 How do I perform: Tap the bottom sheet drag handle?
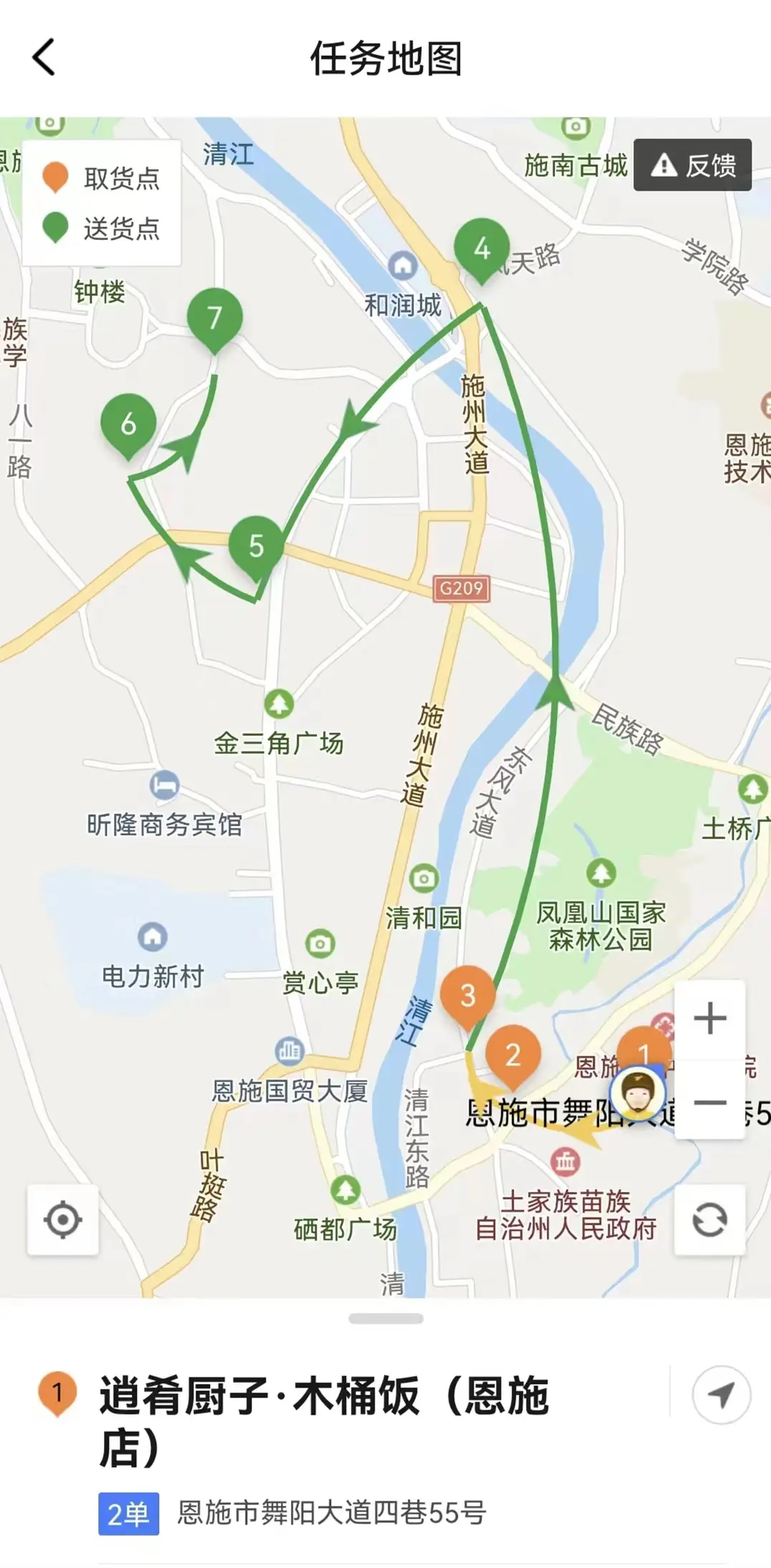(385, 1319)
